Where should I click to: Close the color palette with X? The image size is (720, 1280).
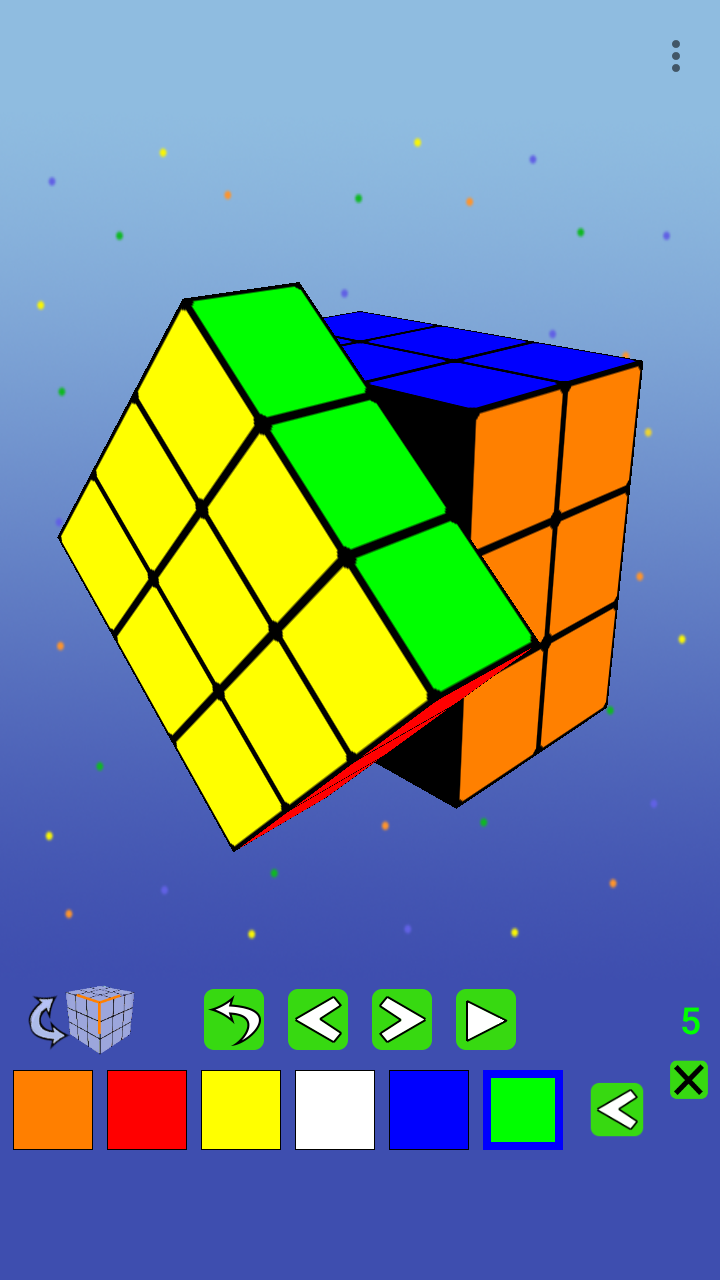689,1080
